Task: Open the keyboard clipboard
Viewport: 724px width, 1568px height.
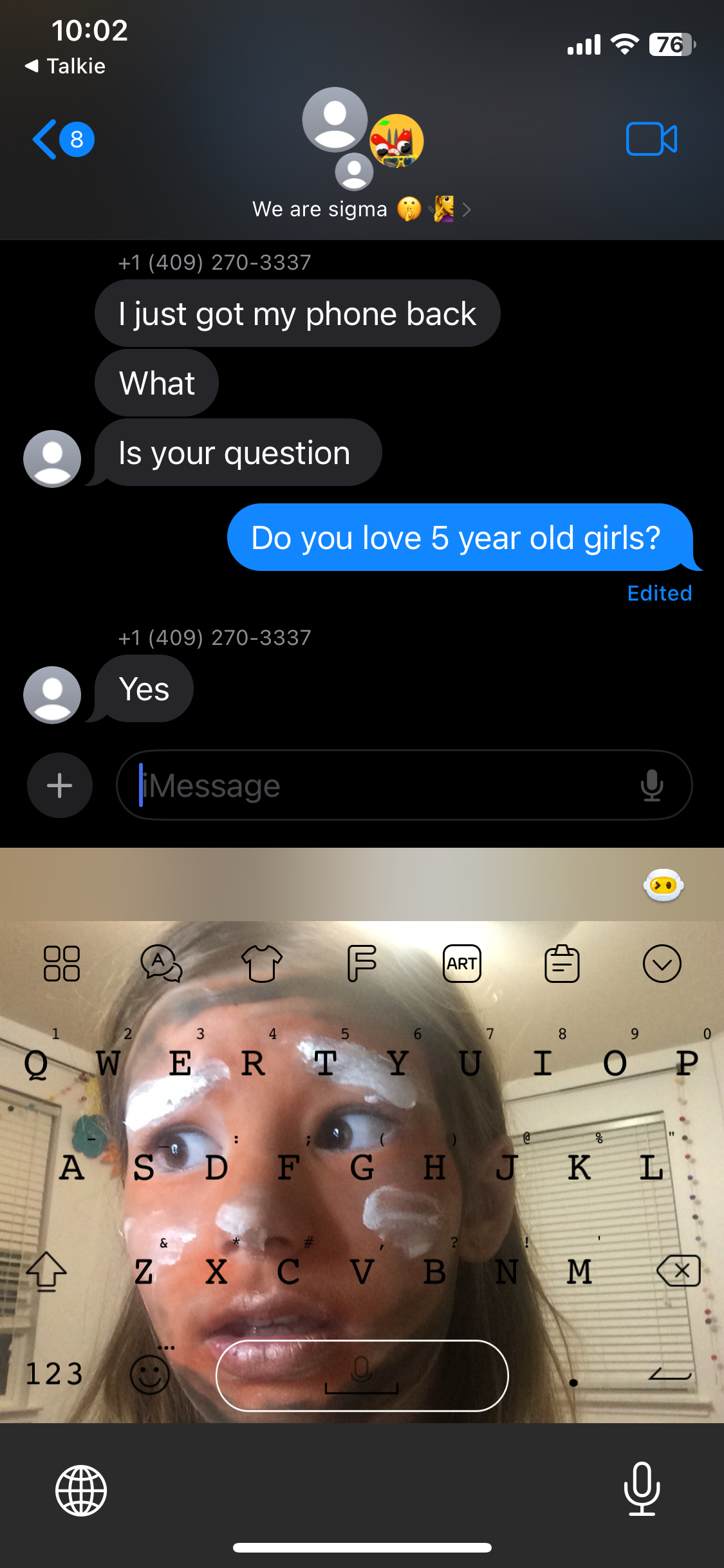Action: (562, 964)
